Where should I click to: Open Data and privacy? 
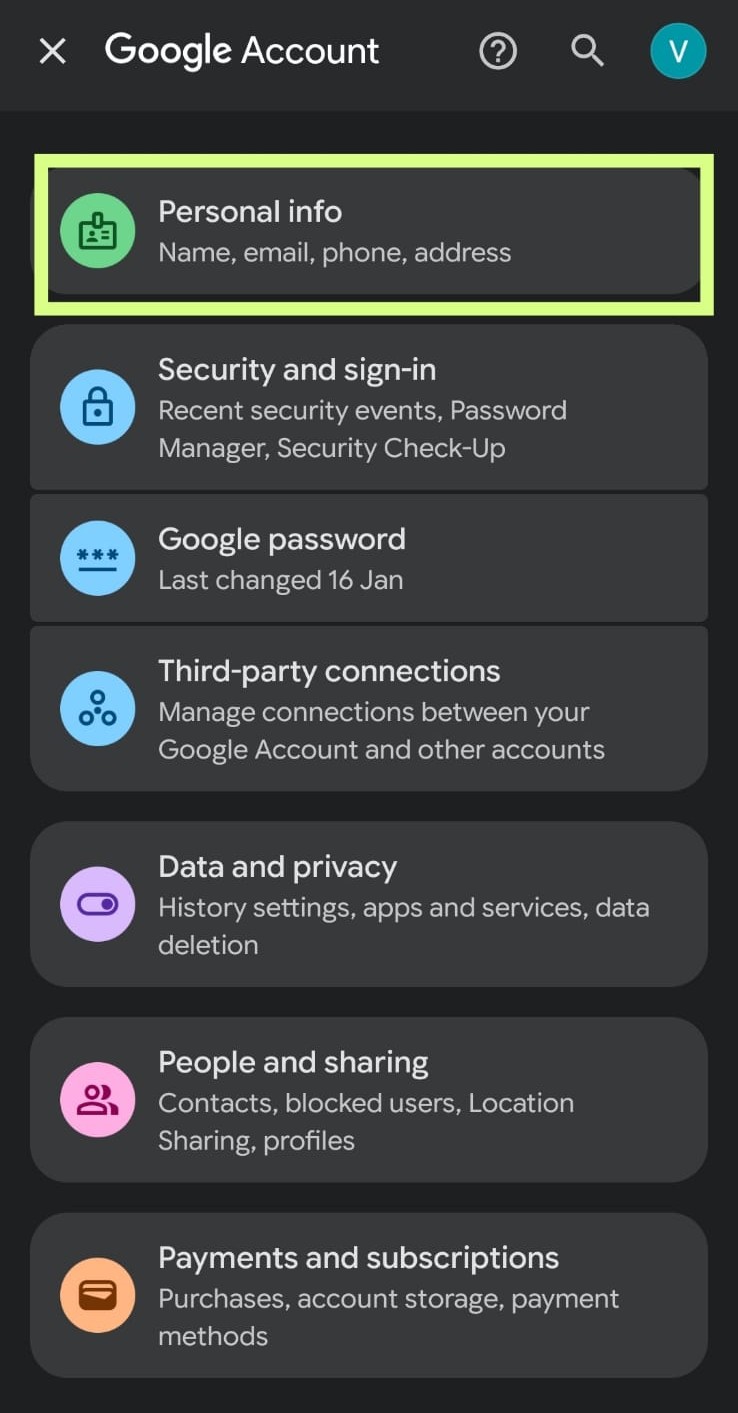pos(370,904)
